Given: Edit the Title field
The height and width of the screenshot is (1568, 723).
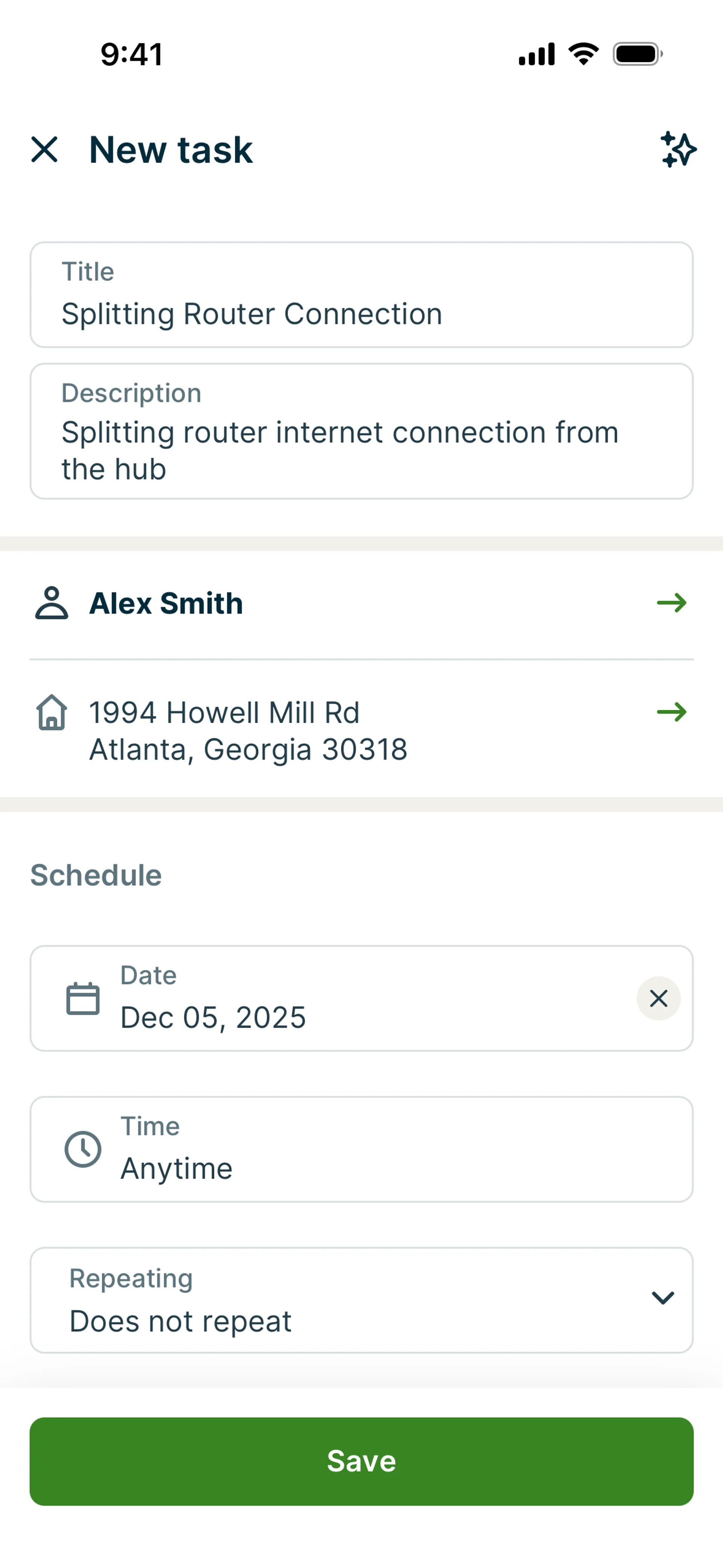Looking at the screenshot, I should point(361,295).
